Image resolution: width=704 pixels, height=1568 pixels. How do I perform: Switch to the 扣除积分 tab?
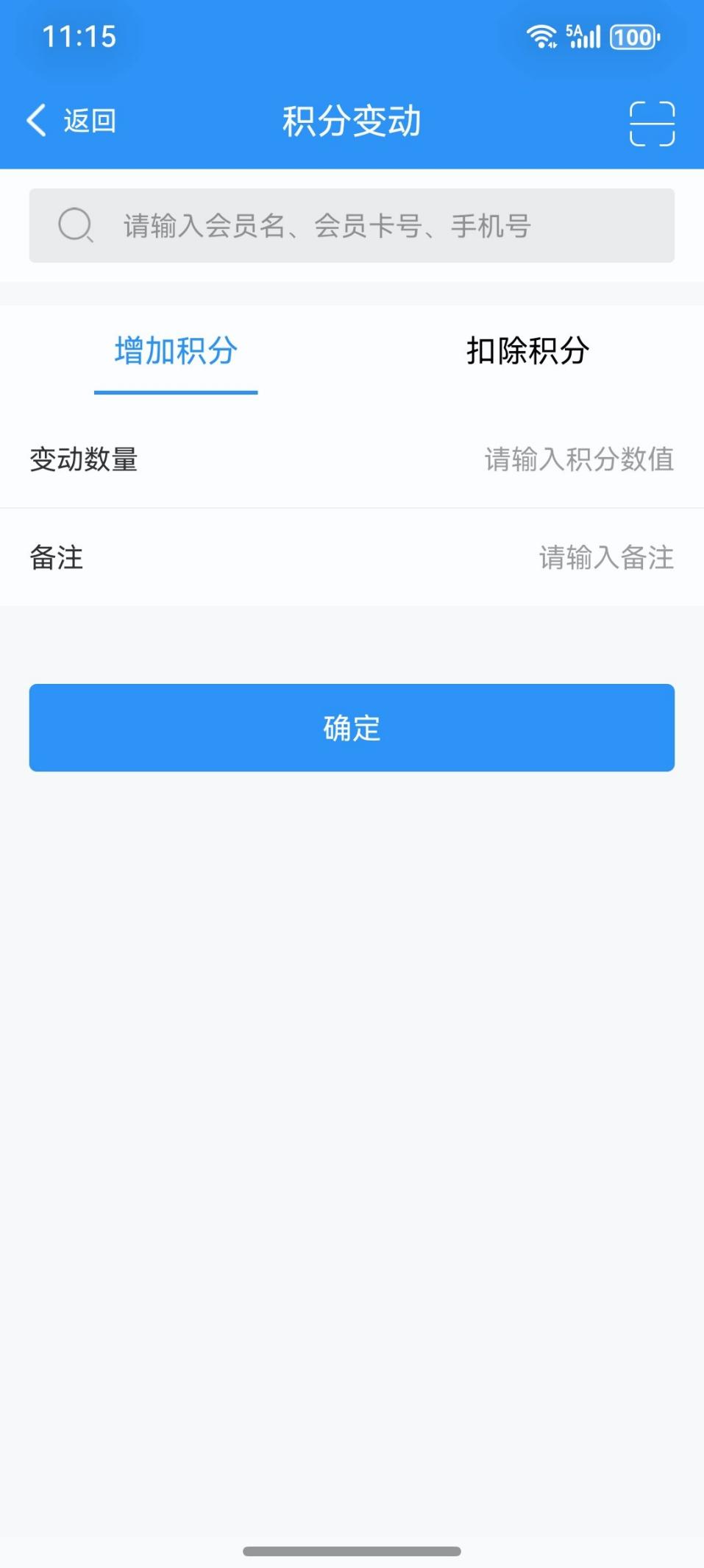coord(527,350)
